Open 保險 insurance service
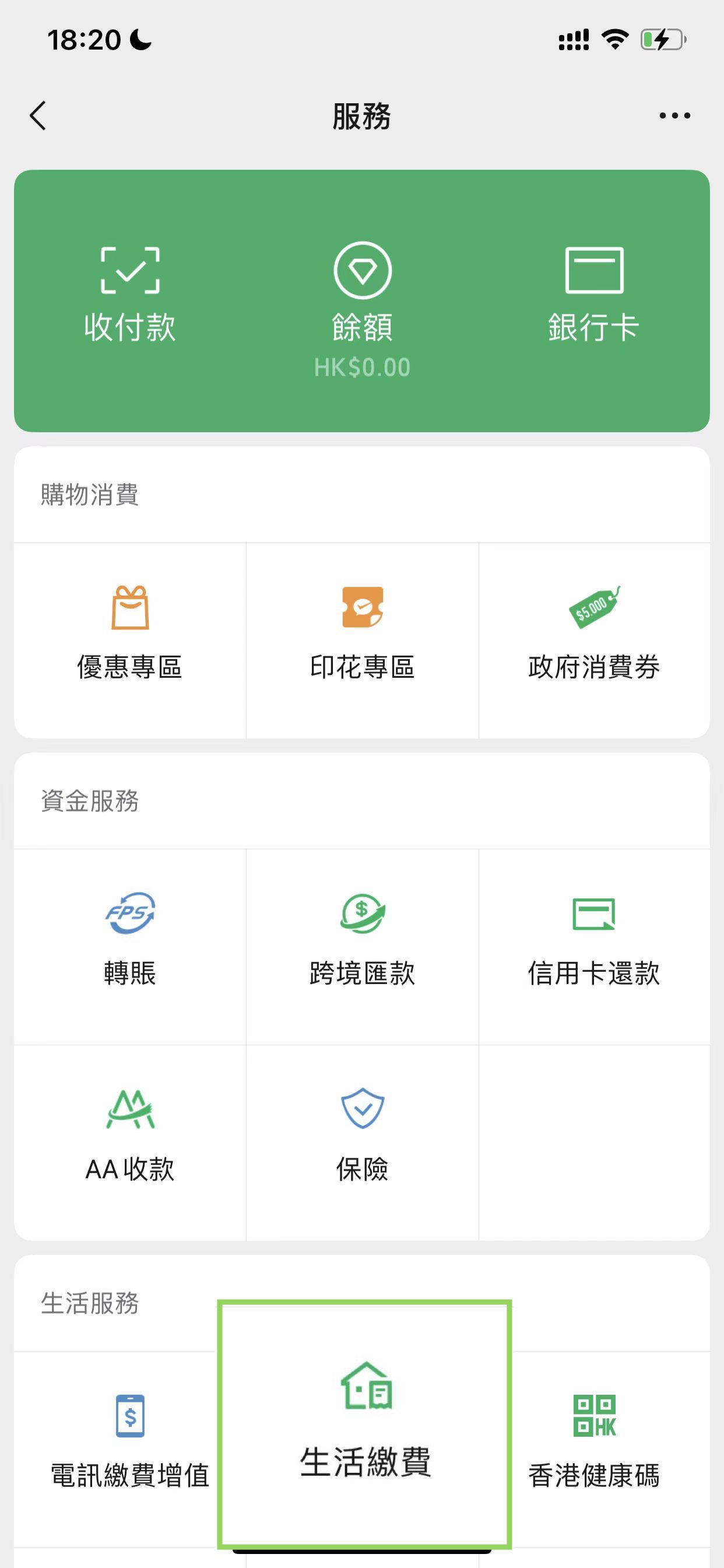 point(363,1143)
